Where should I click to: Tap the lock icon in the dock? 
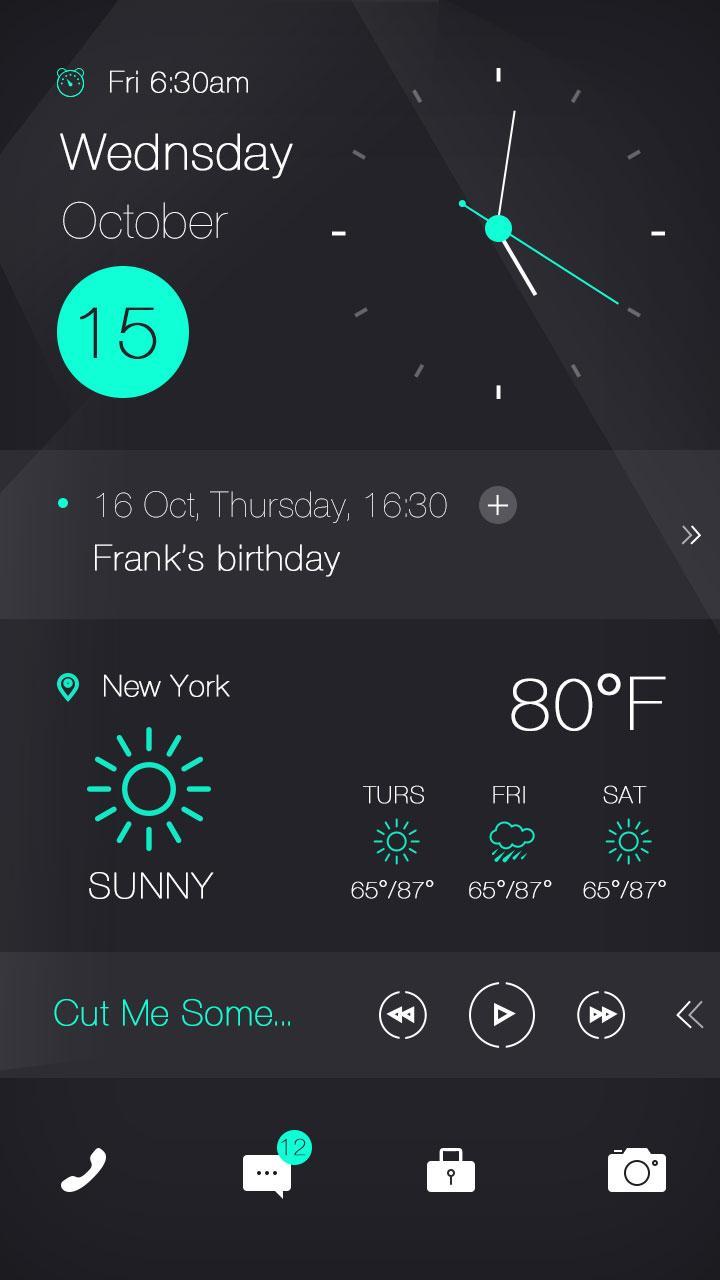(x=449, y=1168)
